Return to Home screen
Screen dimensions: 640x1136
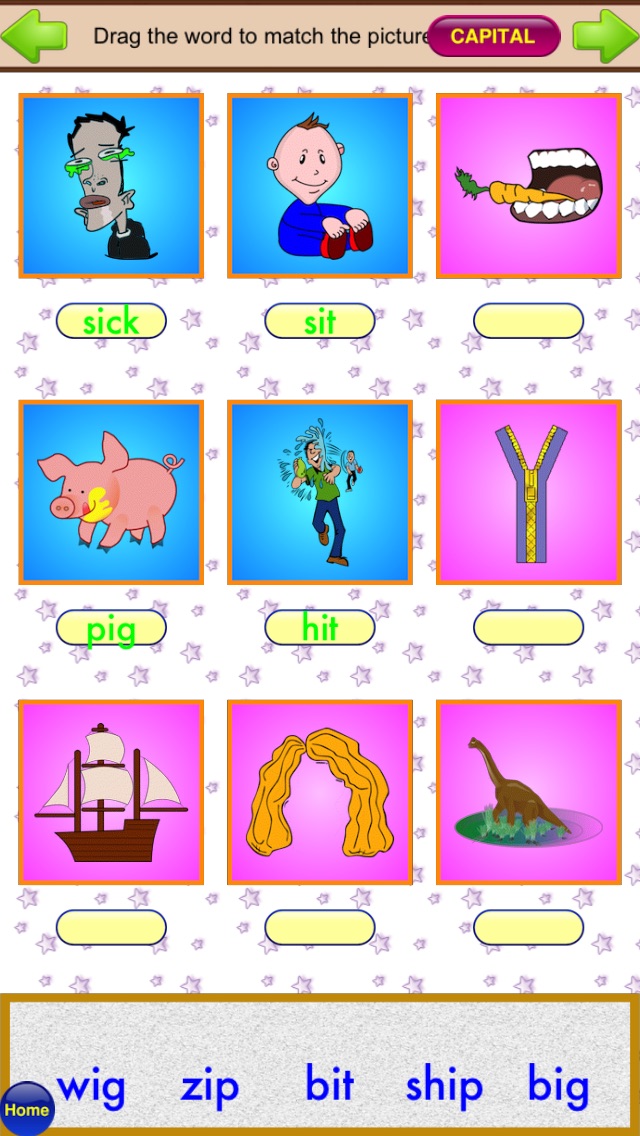point(27,1108)
